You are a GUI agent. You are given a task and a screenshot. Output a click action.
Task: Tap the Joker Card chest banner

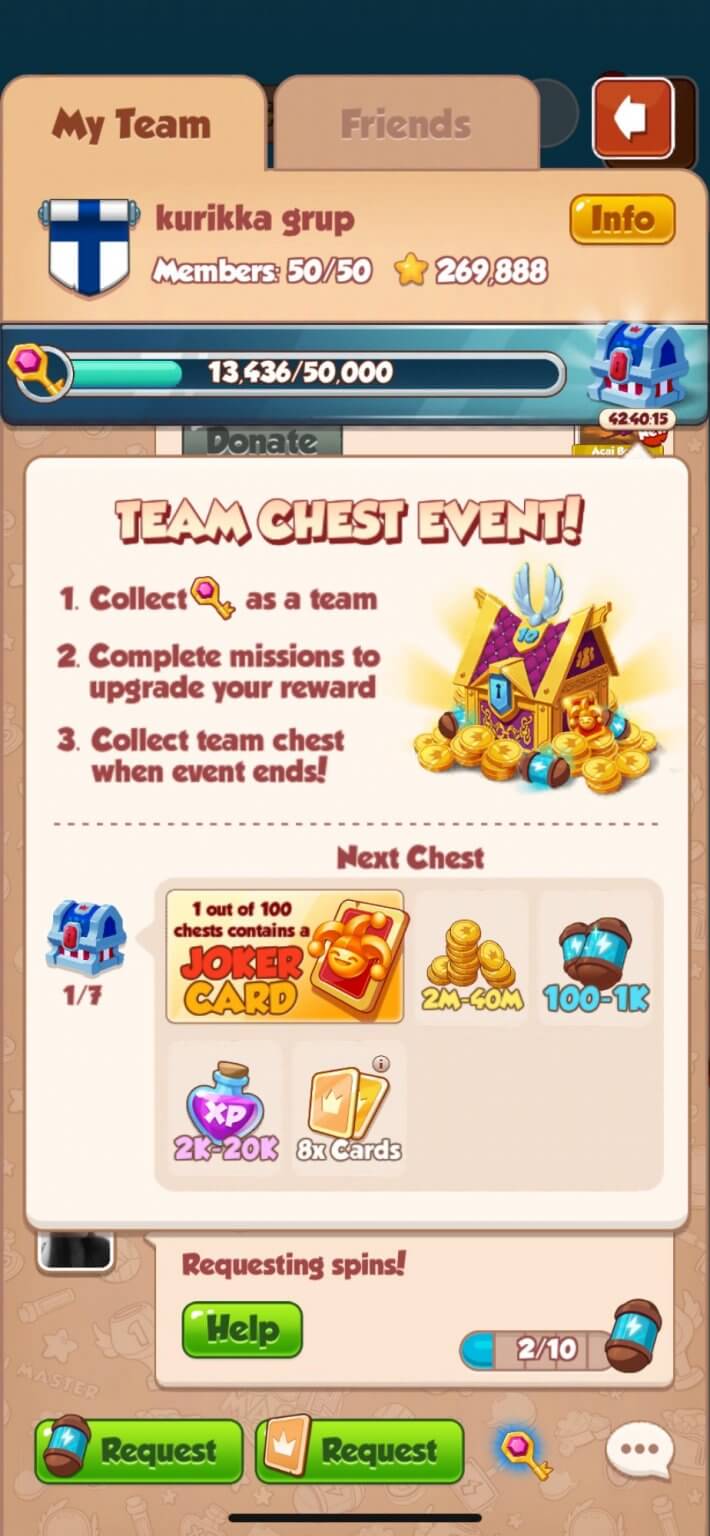[x=285, y=957]
